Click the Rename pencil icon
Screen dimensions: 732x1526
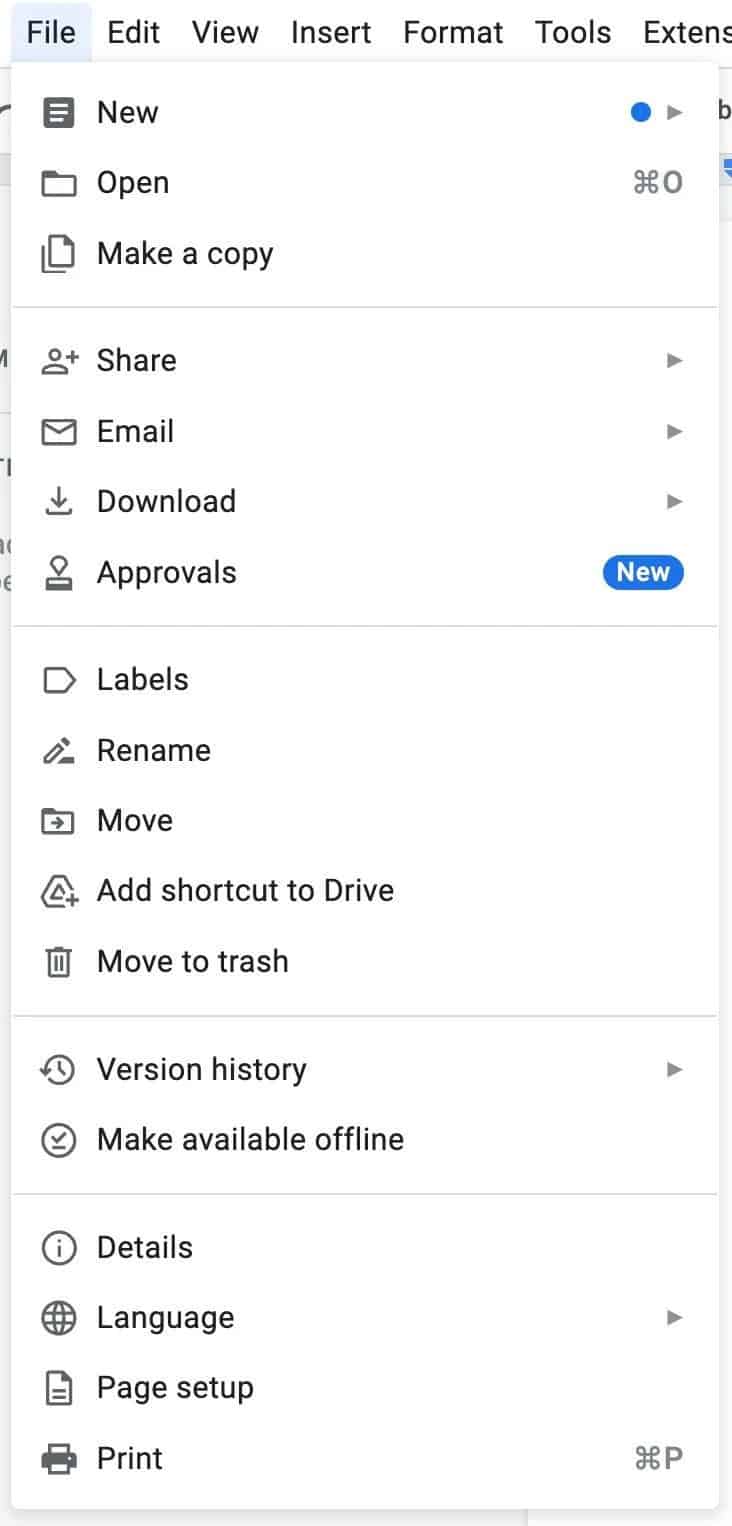[x=60, y=749]
